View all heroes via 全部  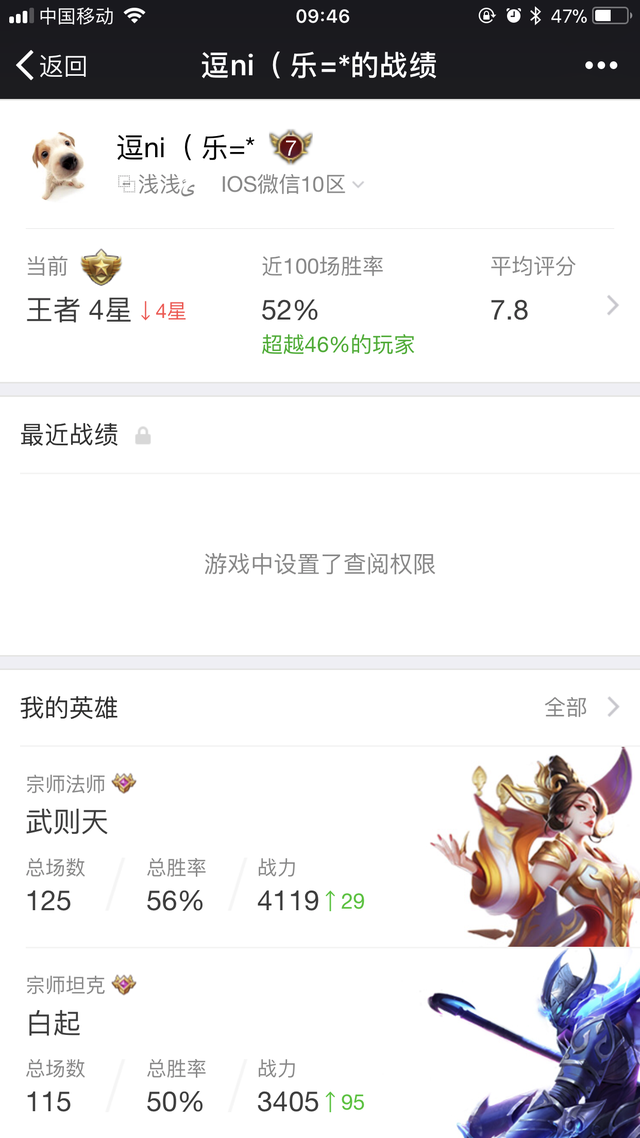tap(582, 707)
